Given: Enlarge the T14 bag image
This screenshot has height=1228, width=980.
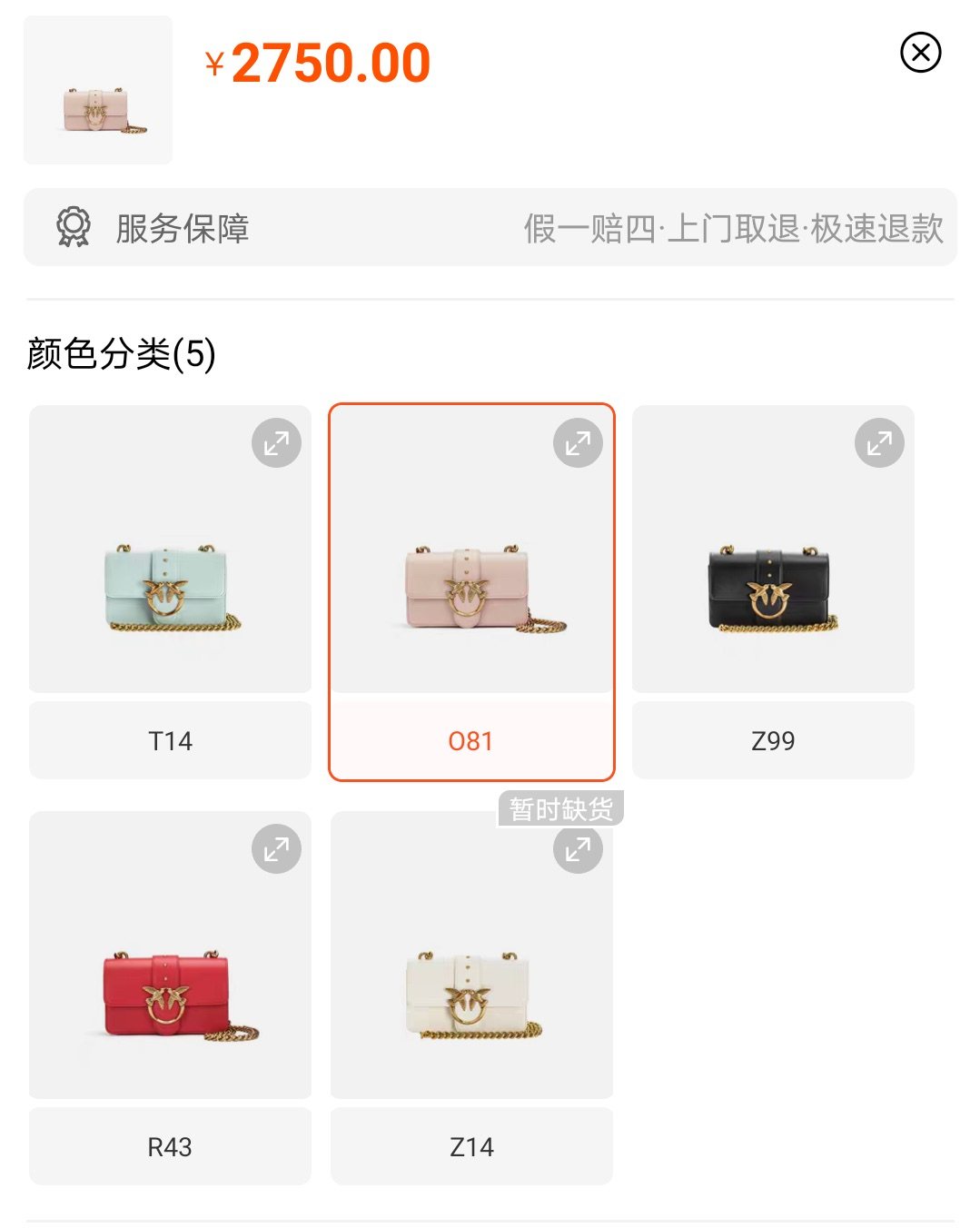Looking at the screenshot, I should [x=276, y=443].
